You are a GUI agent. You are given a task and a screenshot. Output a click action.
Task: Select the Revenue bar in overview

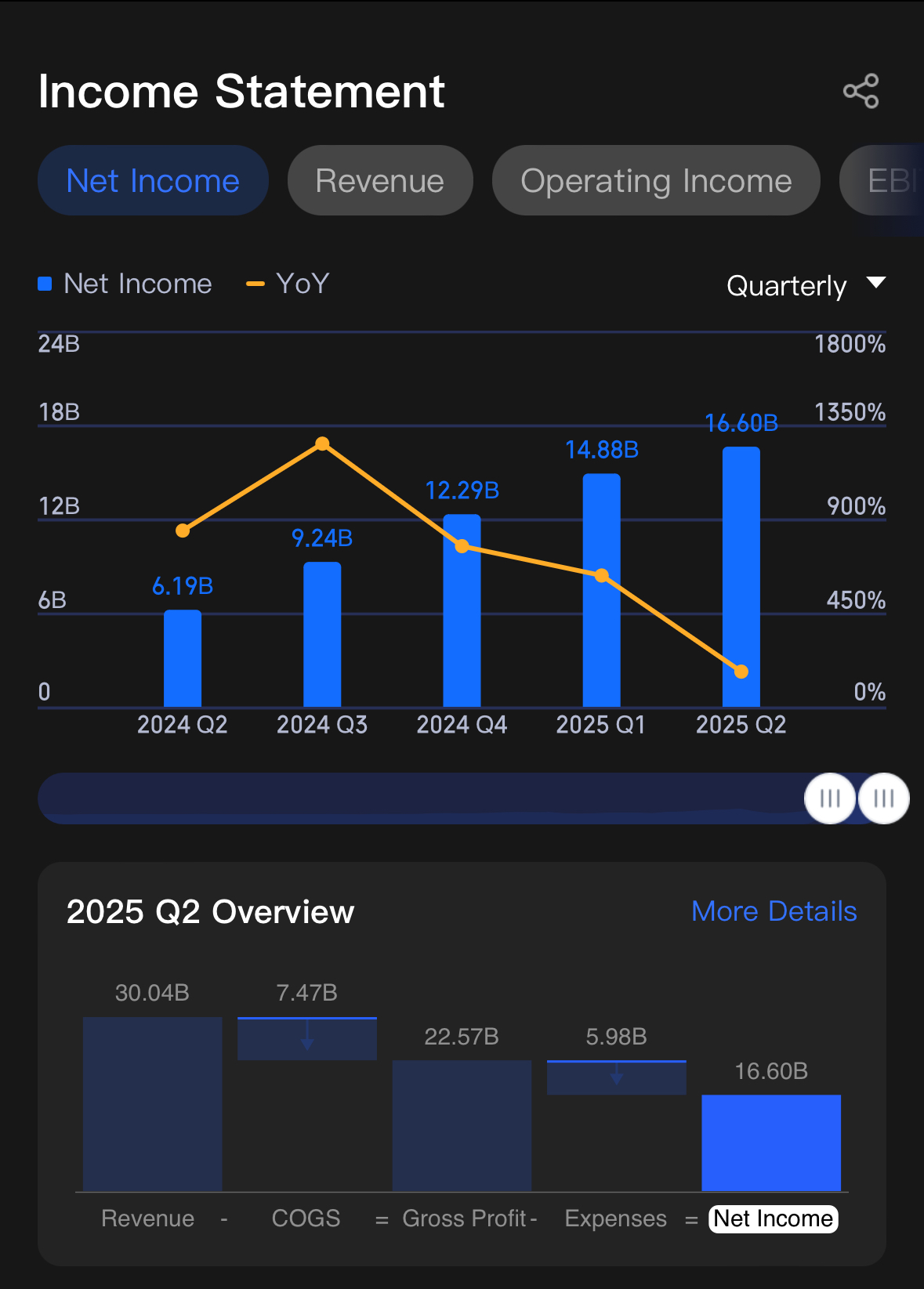point(152,1104)
